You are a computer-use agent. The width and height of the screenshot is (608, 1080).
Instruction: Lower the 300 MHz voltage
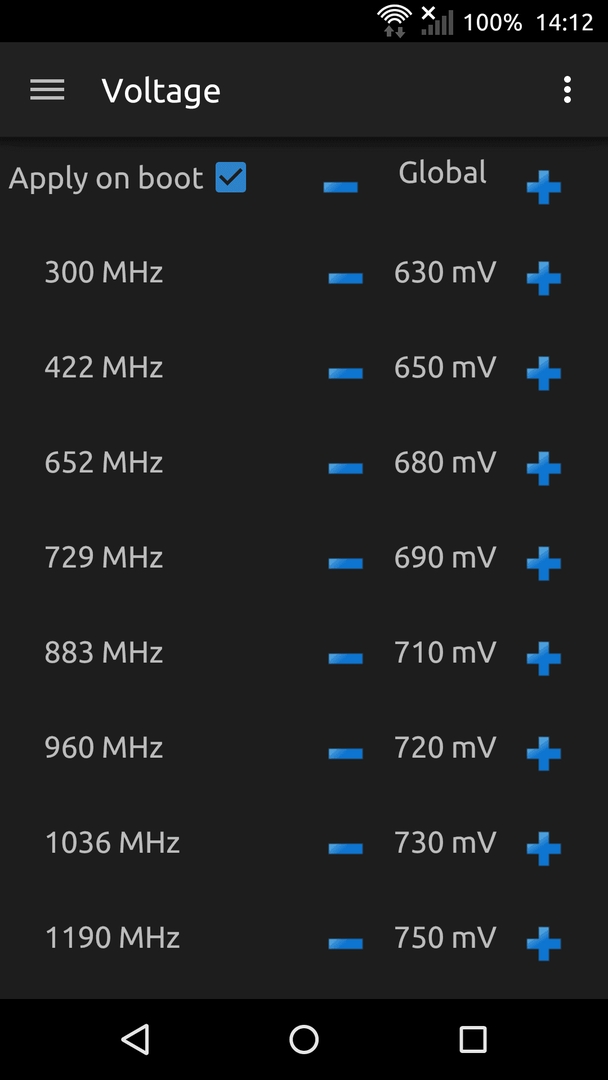click(346, 278)
